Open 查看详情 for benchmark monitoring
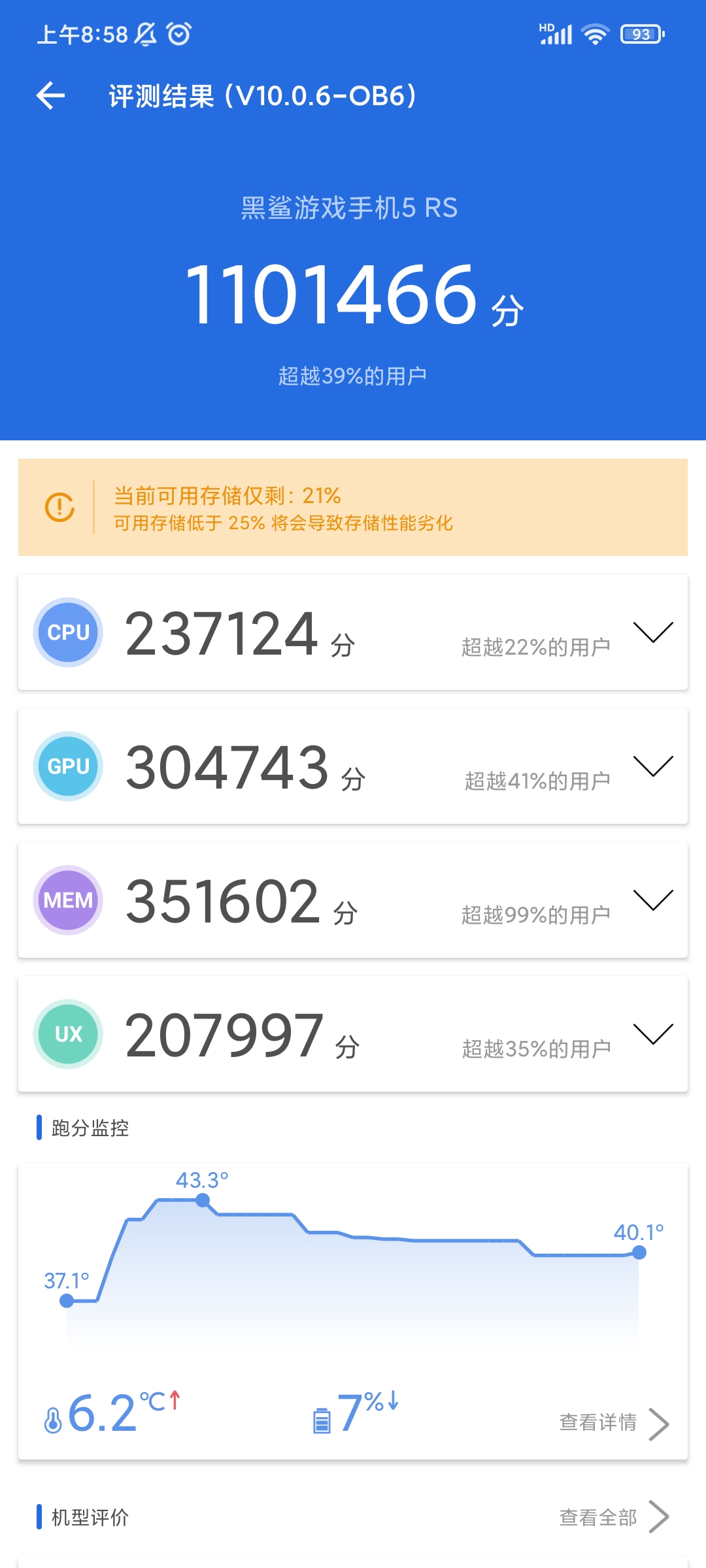Screen dimensions: 706x1568 (x=614, y=1423)
